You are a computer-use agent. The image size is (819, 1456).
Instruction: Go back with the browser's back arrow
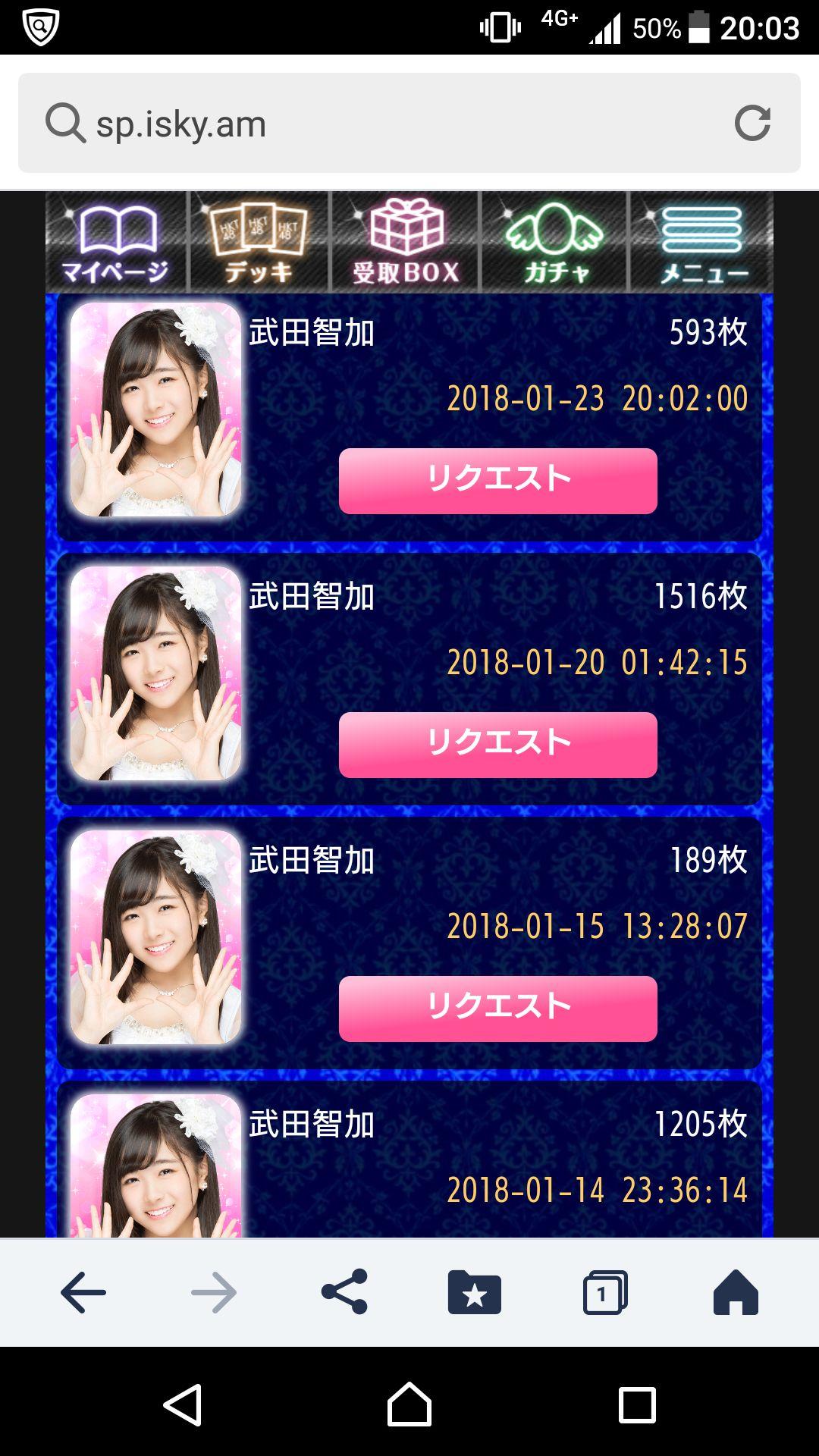click(x=83, y=1292)
